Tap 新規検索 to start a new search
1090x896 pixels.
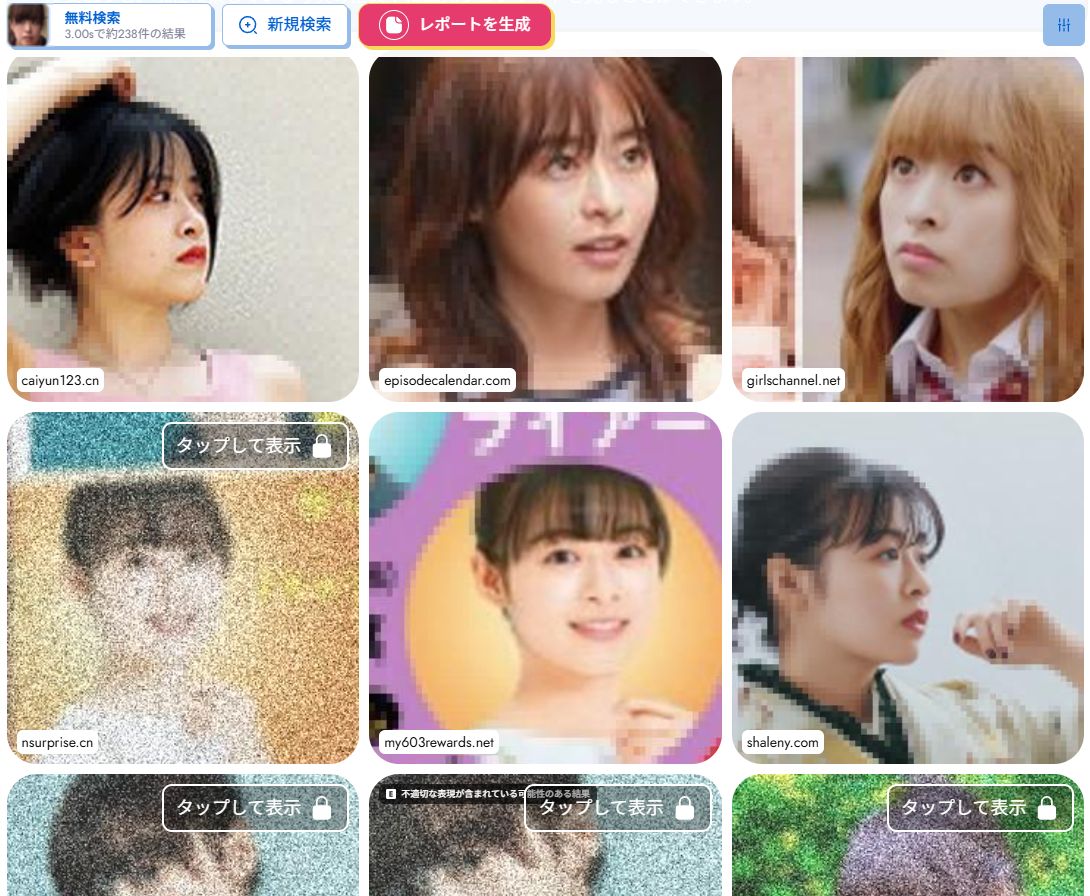285,25
